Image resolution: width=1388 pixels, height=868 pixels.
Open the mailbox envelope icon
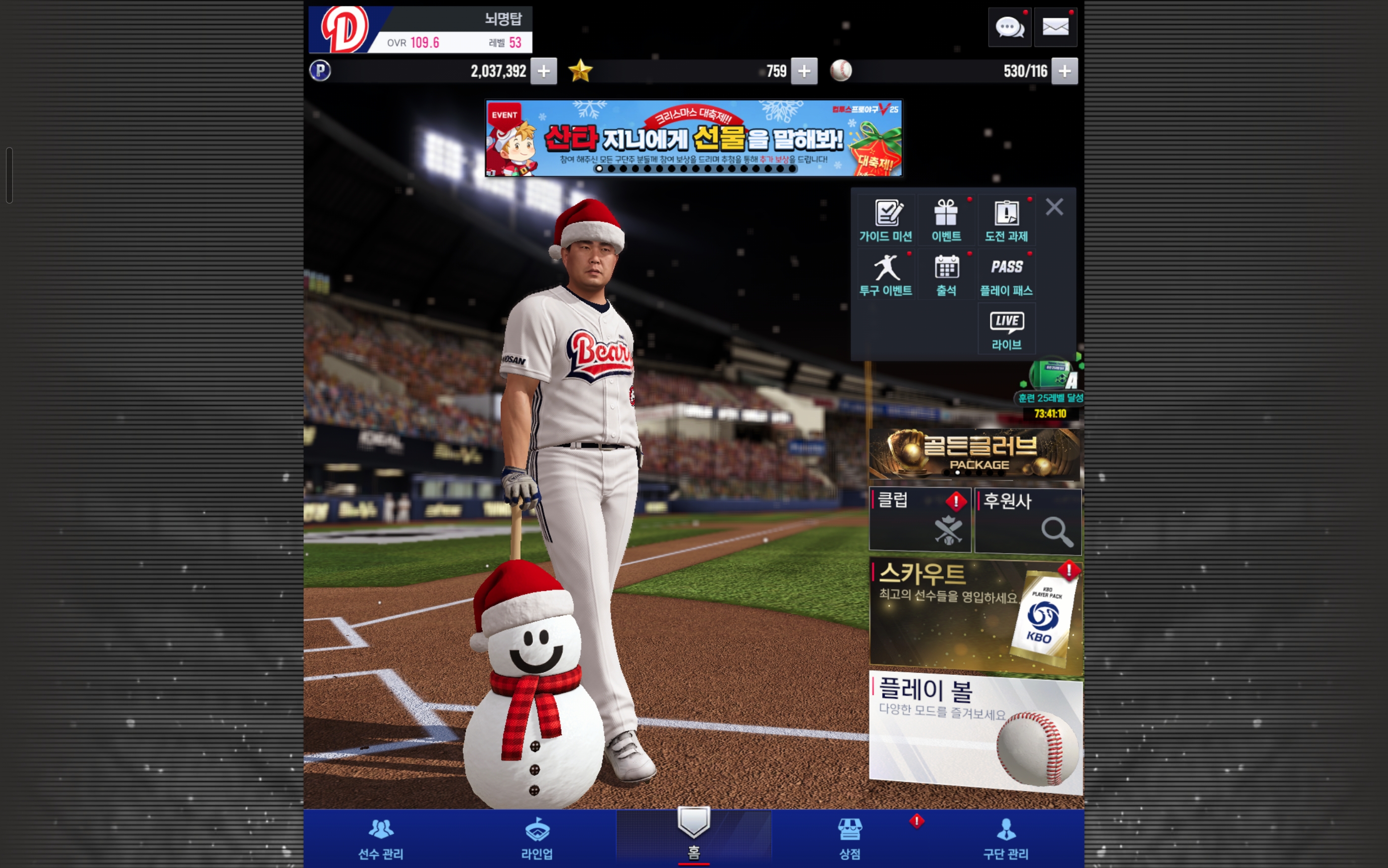point(1055,27)
